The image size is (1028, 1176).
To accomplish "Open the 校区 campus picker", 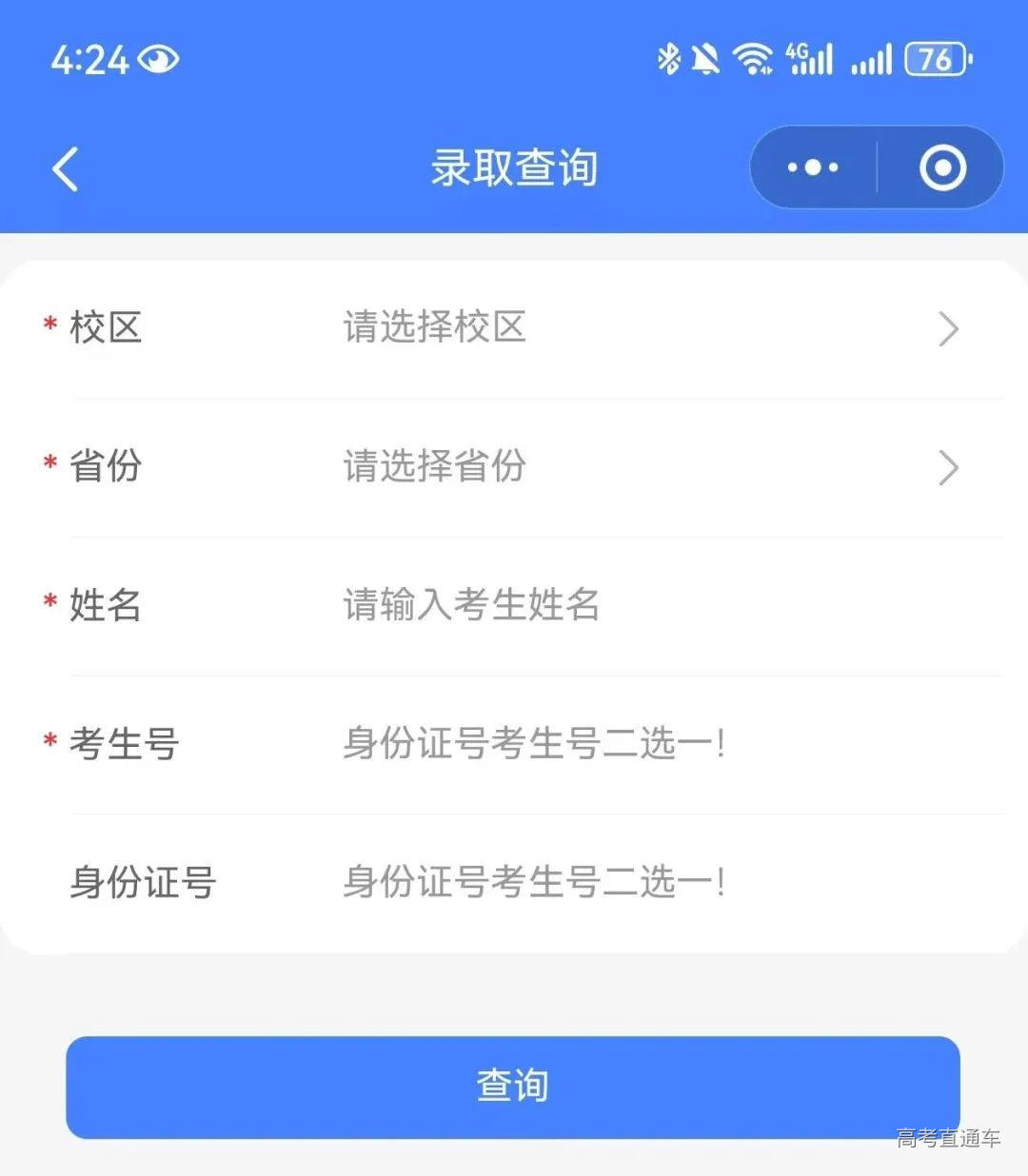I will pos(647,328).
